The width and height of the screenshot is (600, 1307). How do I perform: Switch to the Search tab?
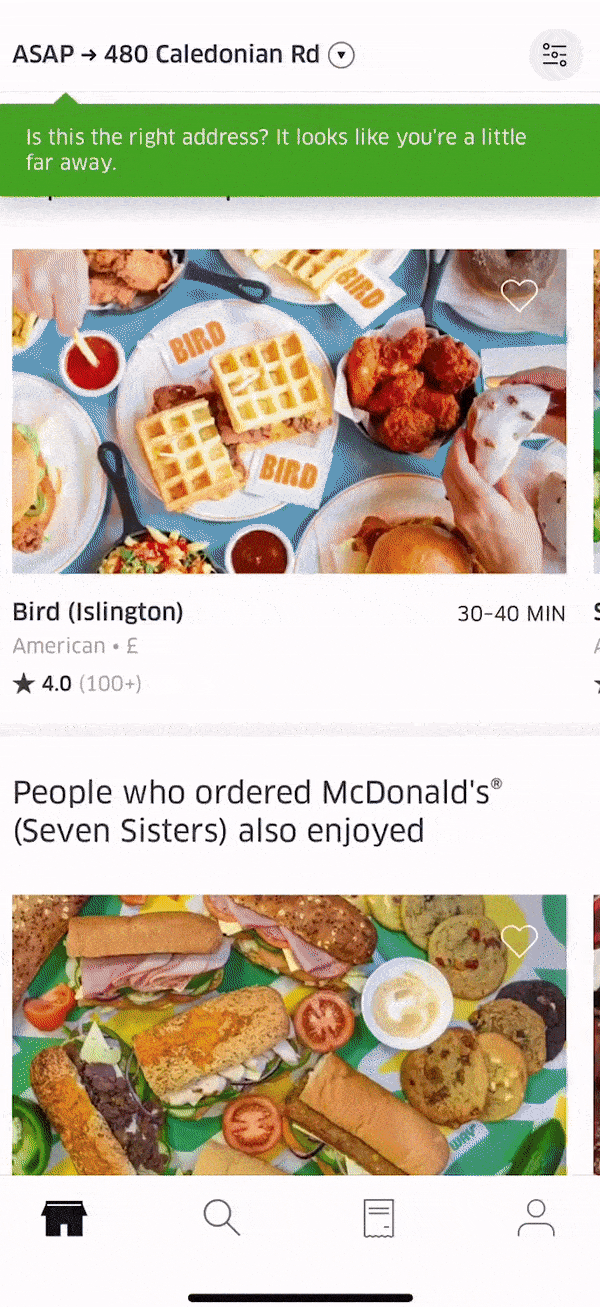[x=221, y=1217]
